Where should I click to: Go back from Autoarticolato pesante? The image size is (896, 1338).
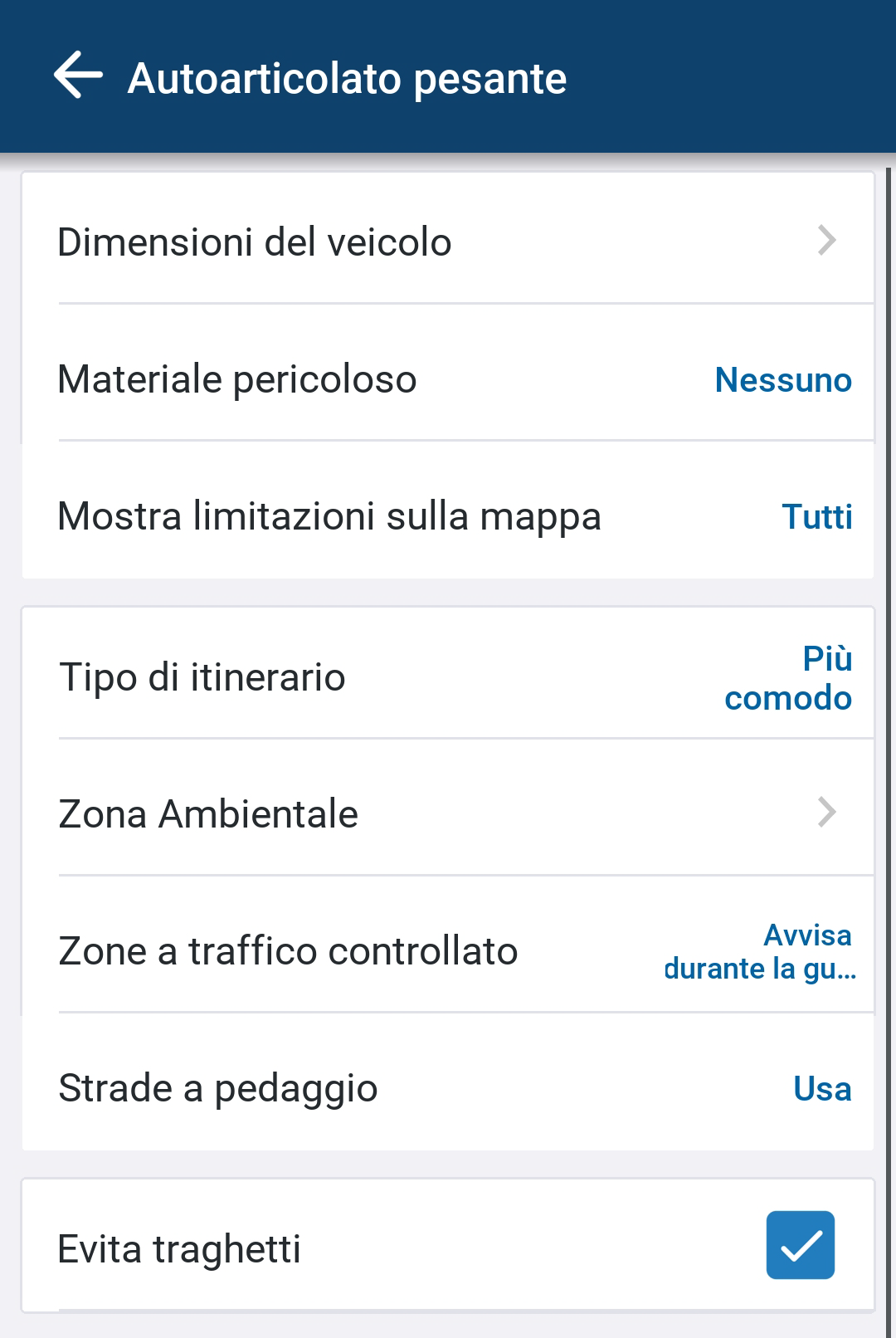[x=78, y=76]
